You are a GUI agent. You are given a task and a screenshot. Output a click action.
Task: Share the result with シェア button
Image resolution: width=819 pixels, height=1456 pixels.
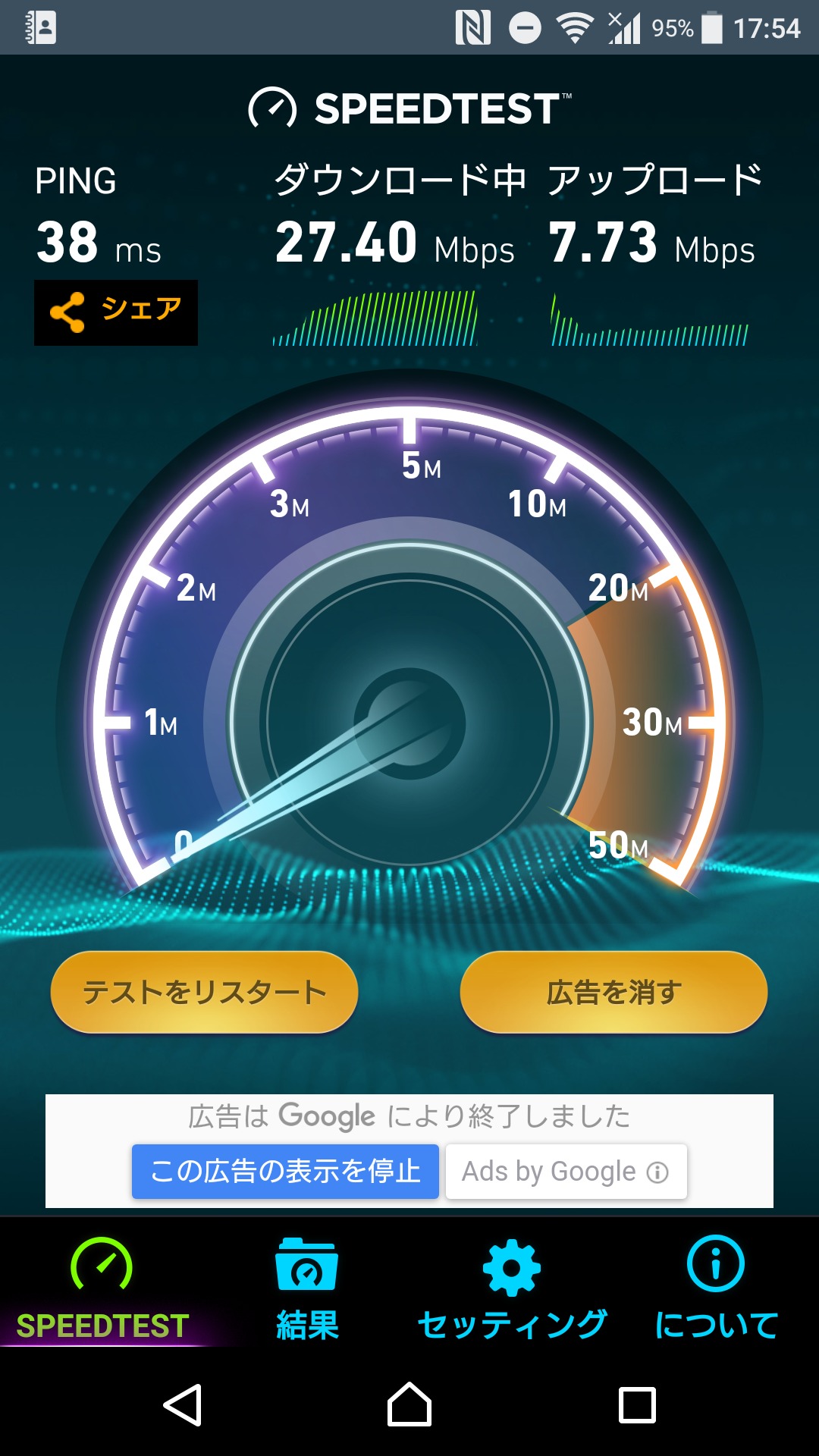pos(116,312)
